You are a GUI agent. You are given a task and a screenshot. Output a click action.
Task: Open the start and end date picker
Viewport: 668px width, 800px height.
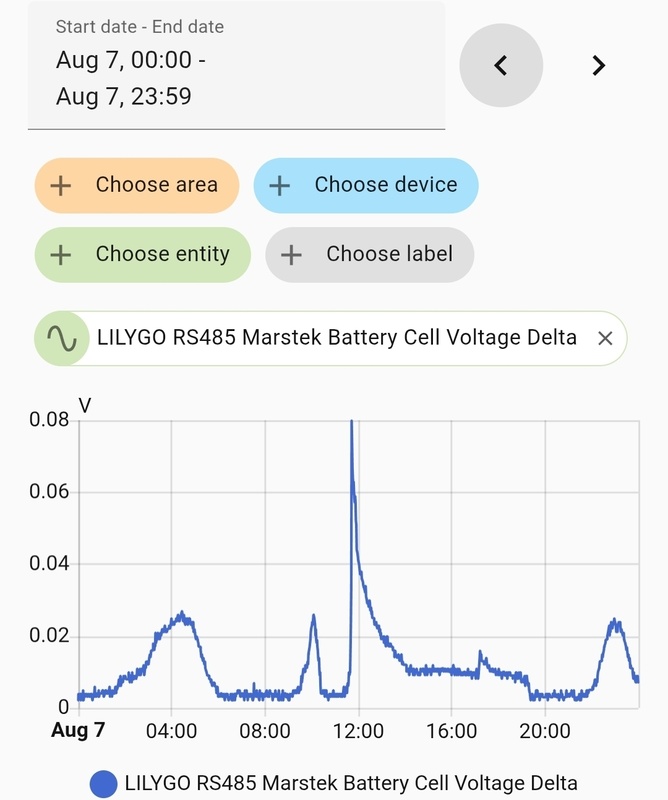coord(236,65)
